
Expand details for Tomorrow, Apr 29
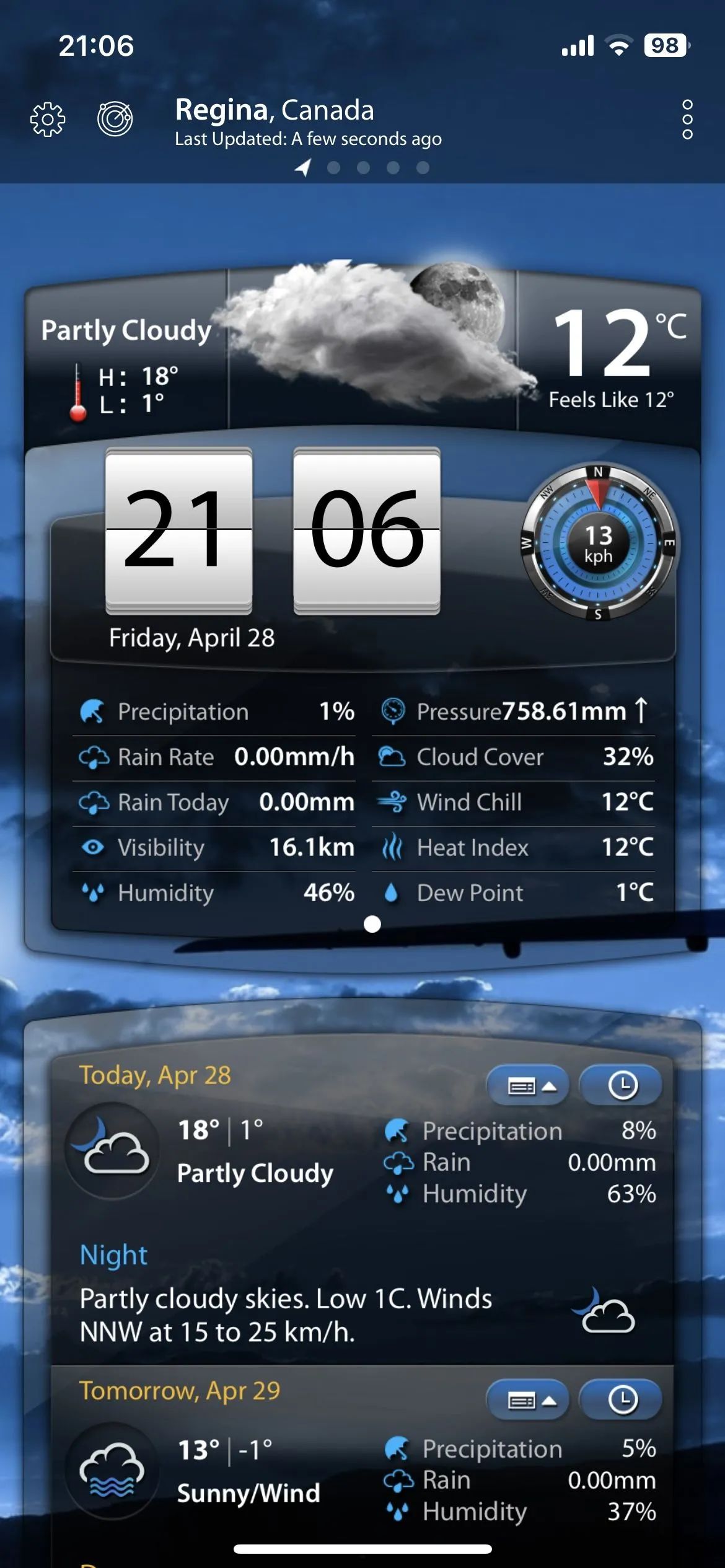[527, 1399]
